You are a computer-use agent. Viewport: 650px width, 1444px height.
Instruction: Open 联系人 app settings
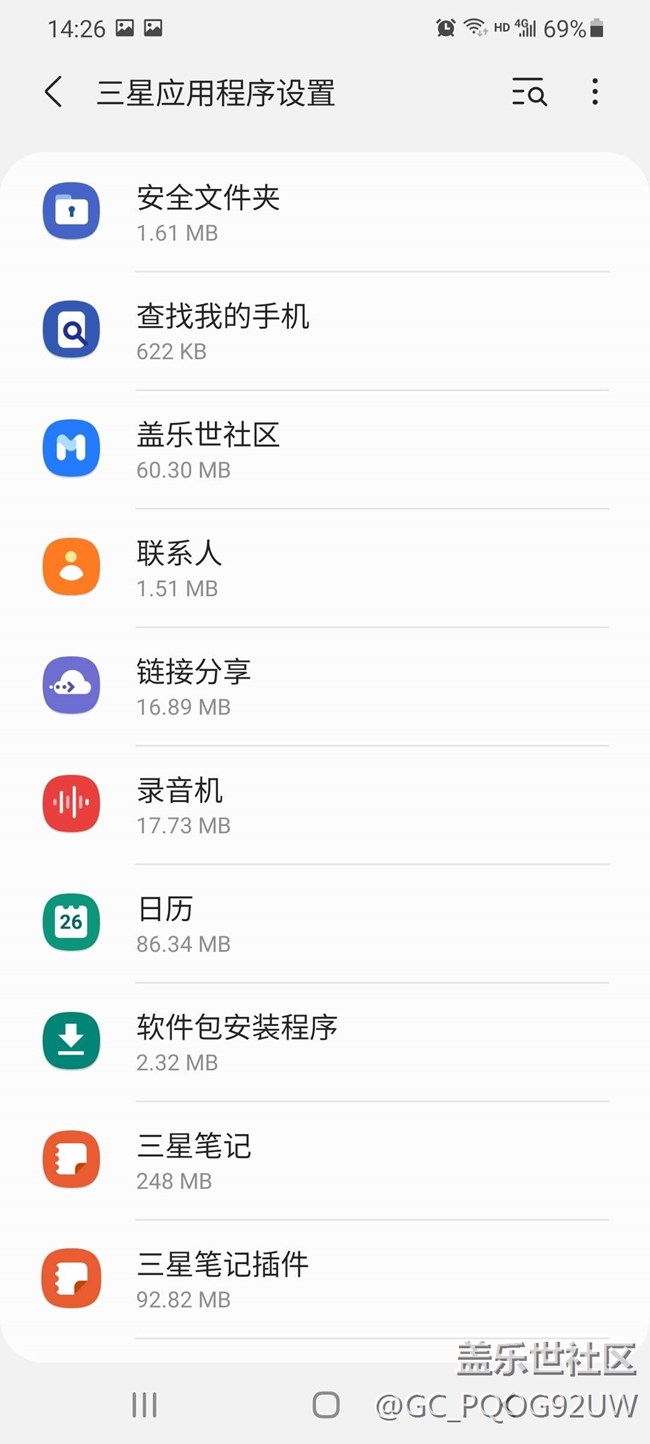(x=325, y=568)
